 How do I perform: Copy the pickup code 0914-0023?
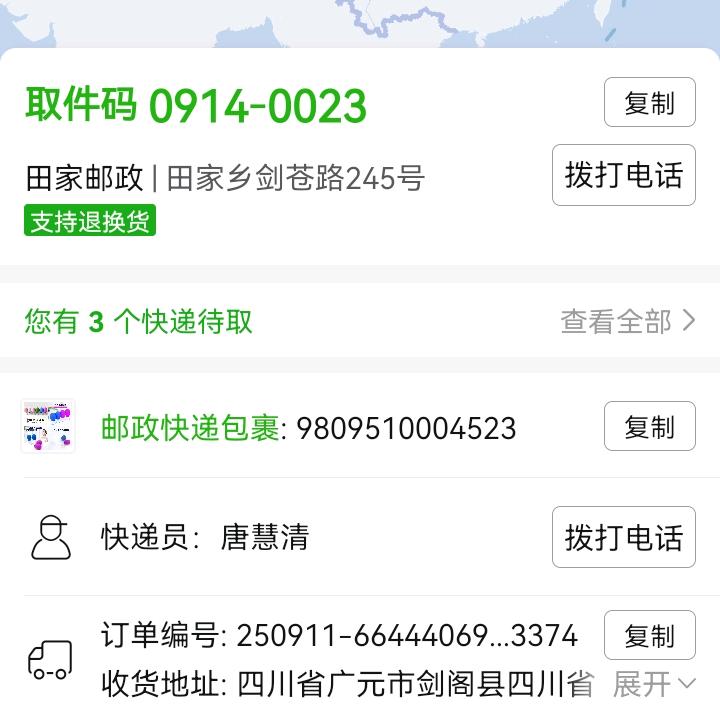point(649,103)
